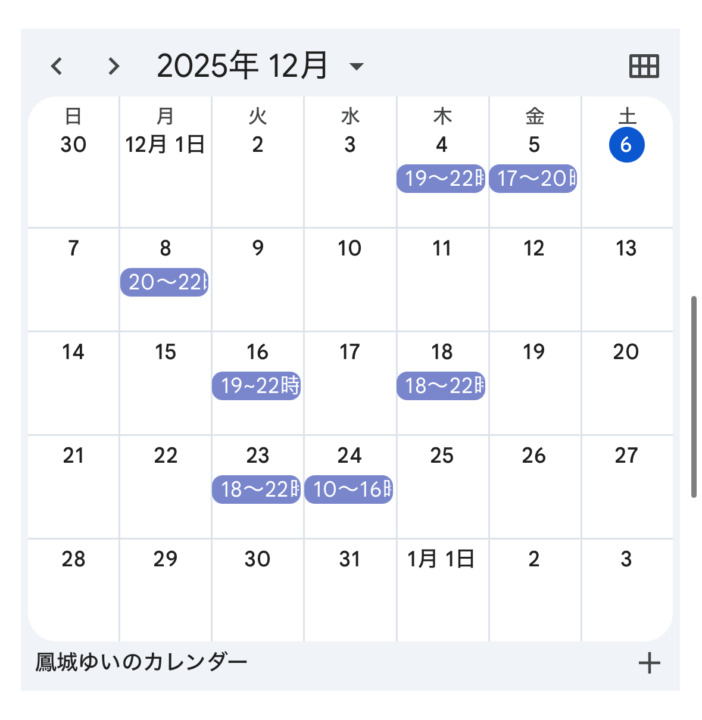Select December 20 in the calendar

click(626, 352)
